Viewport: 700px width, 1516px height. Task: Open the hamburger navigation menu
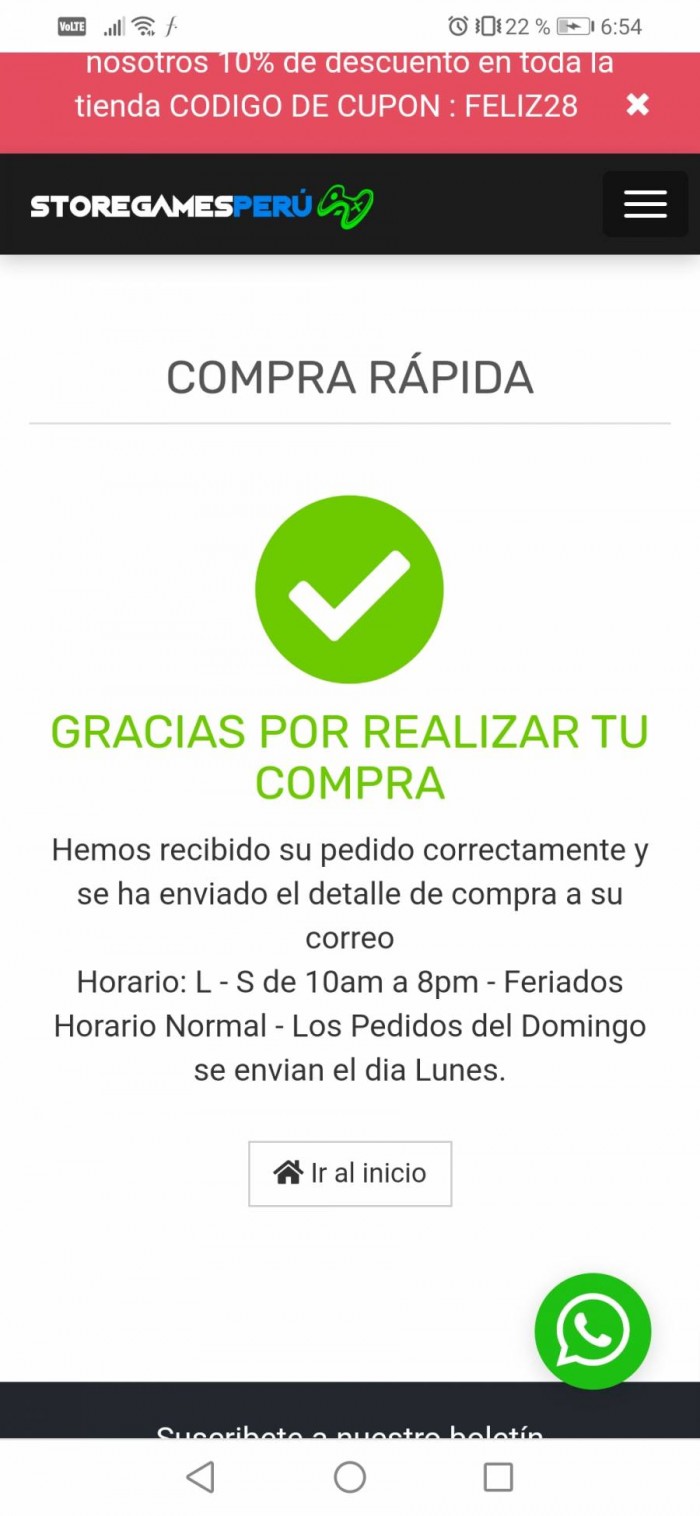point(645,204)
